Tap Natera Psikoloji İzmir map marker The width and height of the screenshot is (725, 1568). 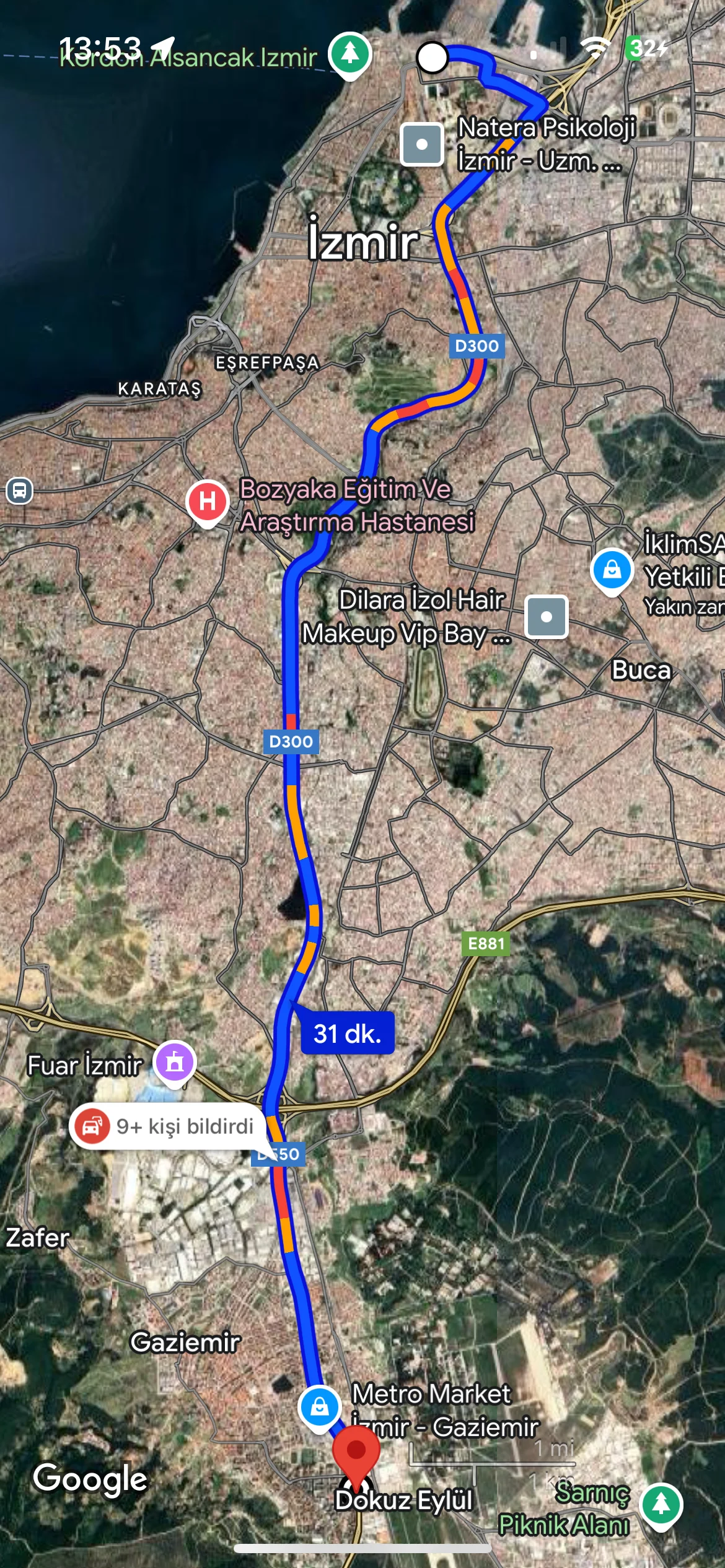coord(422,145)
